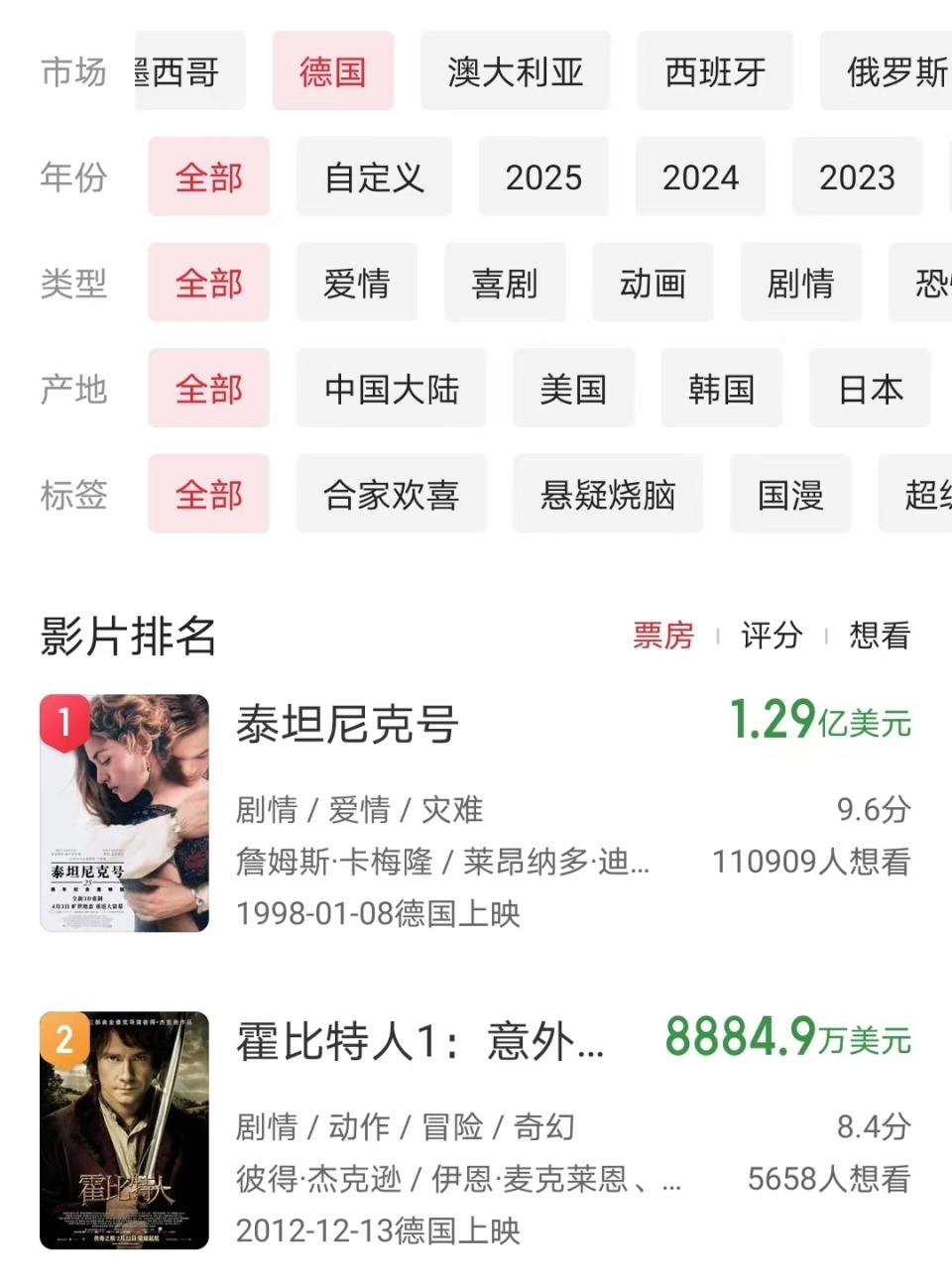The height and width of the screenshot is (1283, 952).
Task: Select 美国 as production origin
Action: point(573,389)
